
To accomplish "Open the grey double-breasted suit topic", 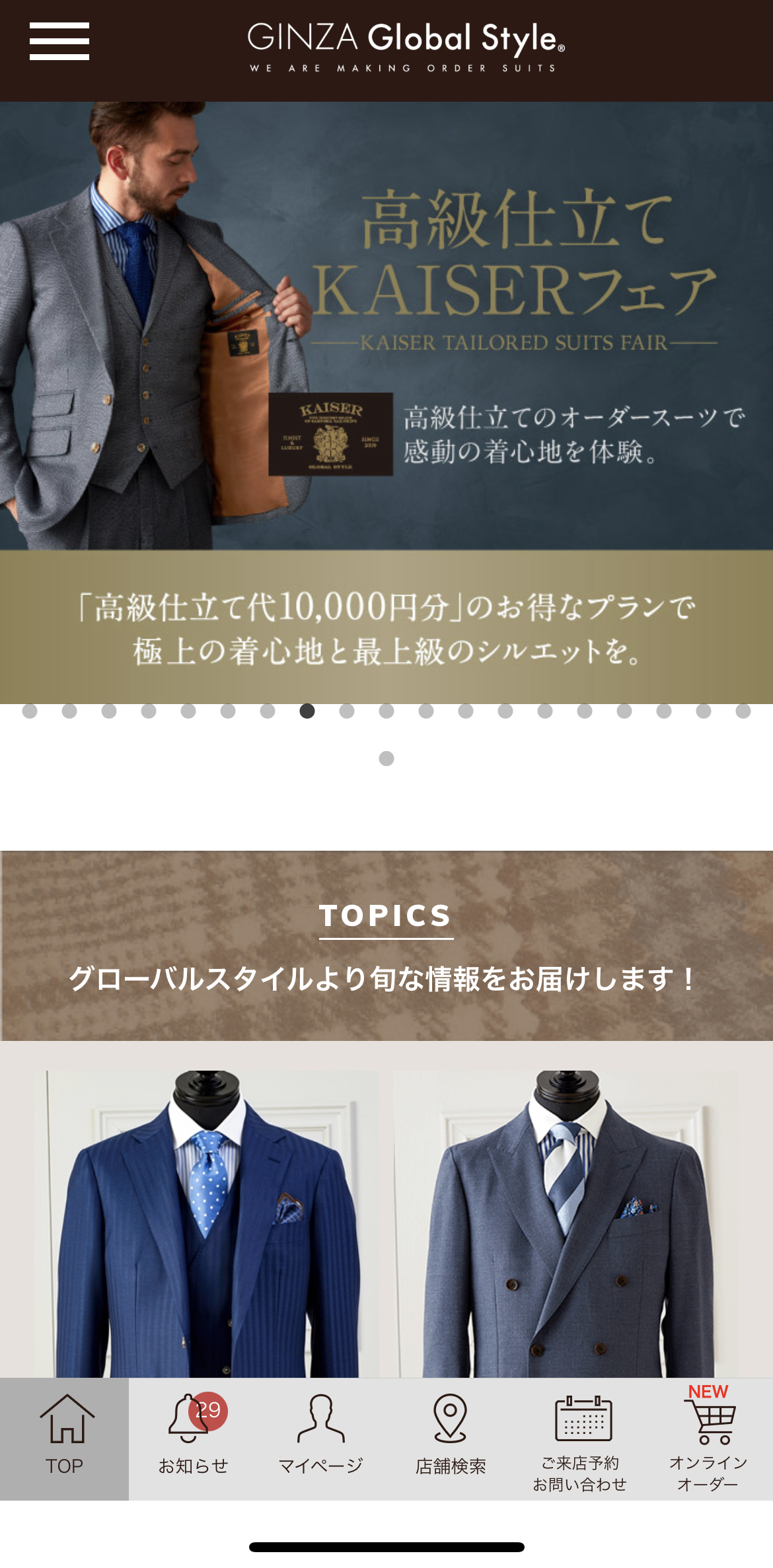I will [567, 1223].
